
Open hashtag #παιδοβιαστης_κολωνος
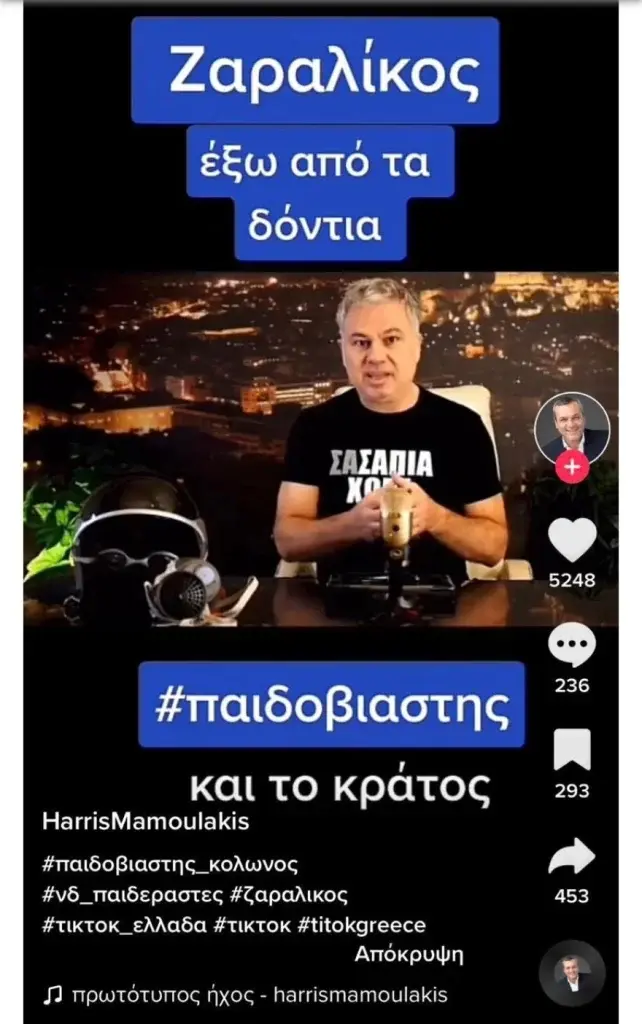(170, 863)
